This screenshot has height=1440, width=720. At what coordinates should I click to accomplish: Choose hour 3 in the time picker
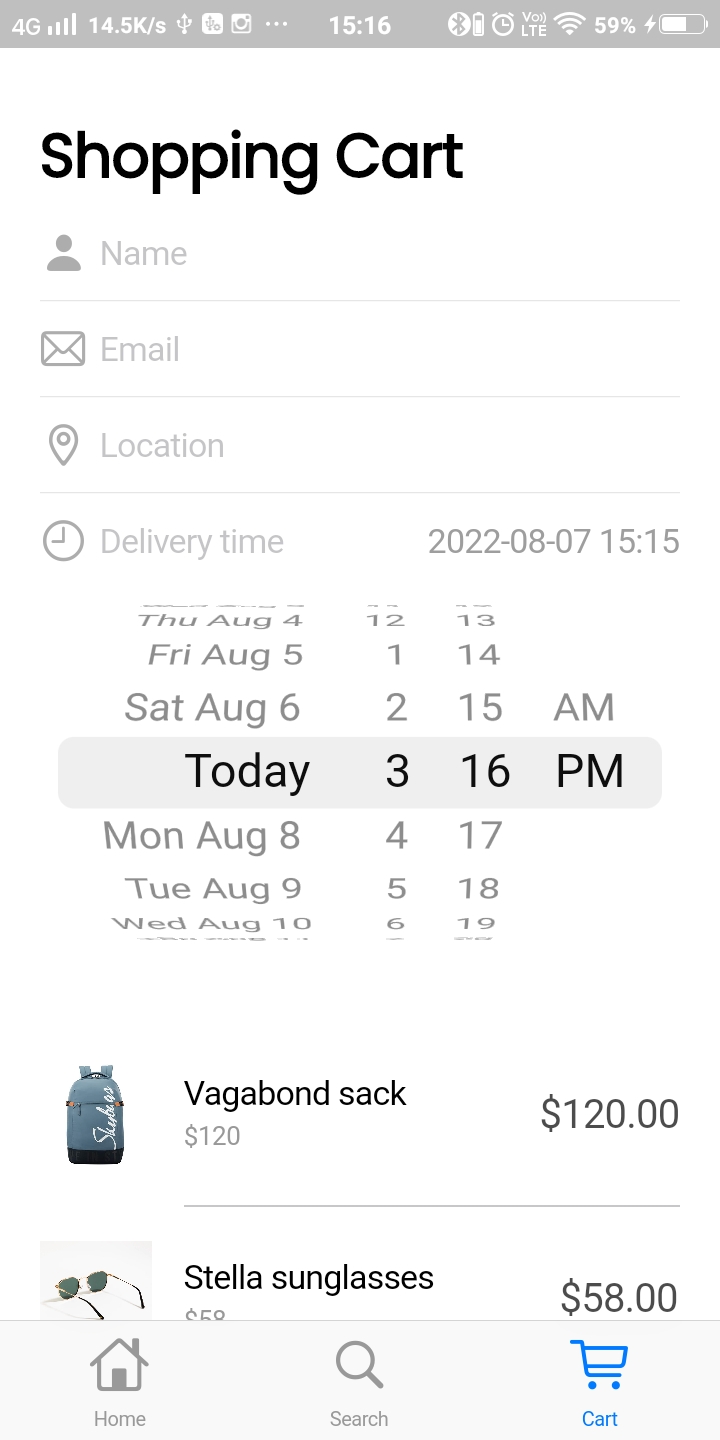click(397, 770)
